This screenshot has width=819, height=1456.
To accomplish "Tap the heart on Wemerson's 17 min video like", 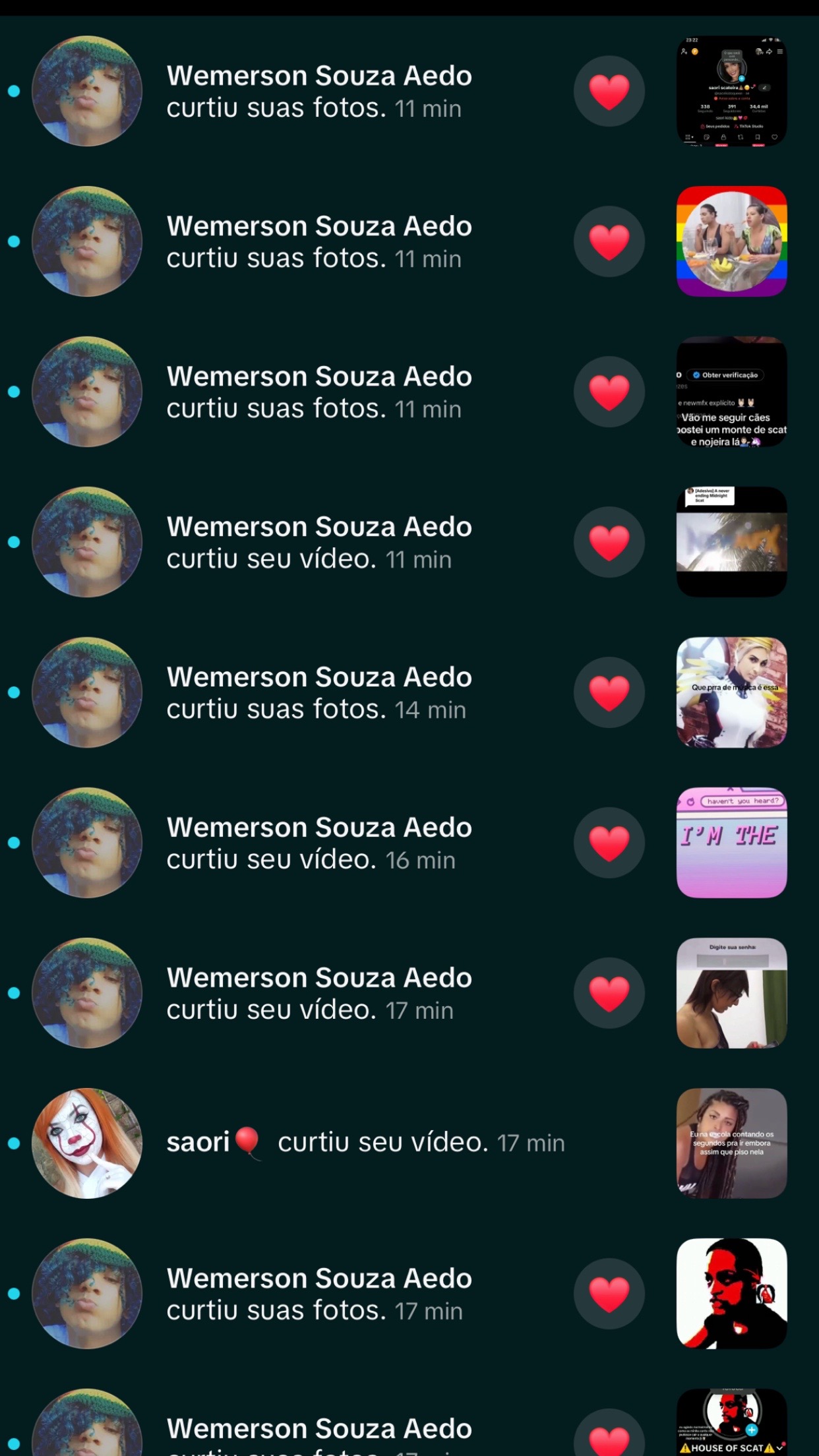I will (609, 993).
